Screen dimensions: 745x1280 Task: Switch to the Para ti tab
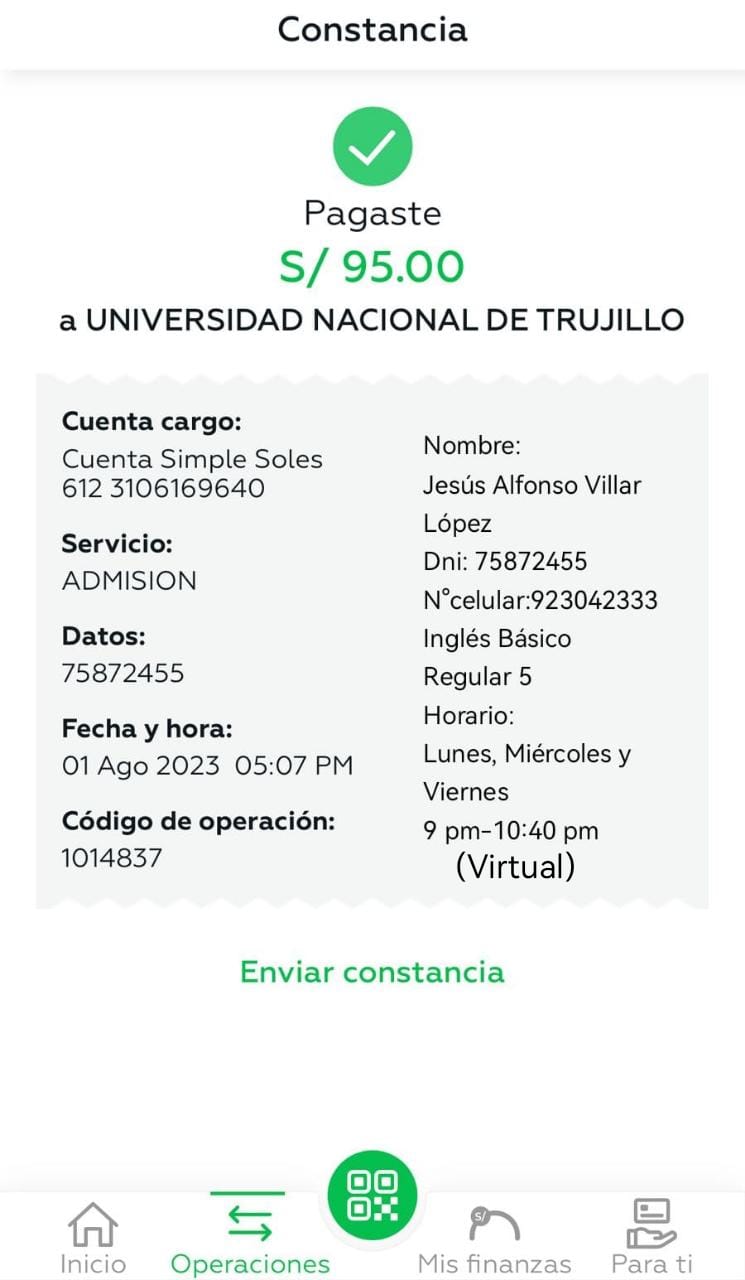pyautogui.click(x=651, y=1238)
